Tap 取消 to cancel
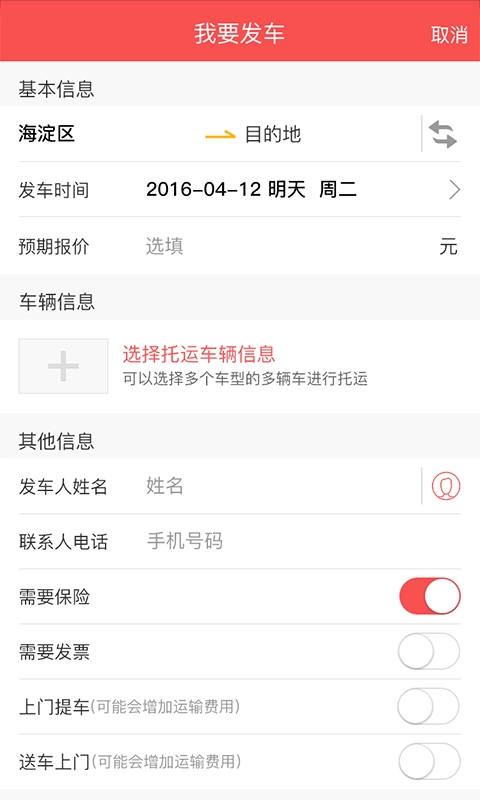Screen dimensions: 480x800 tap(449, 35)
